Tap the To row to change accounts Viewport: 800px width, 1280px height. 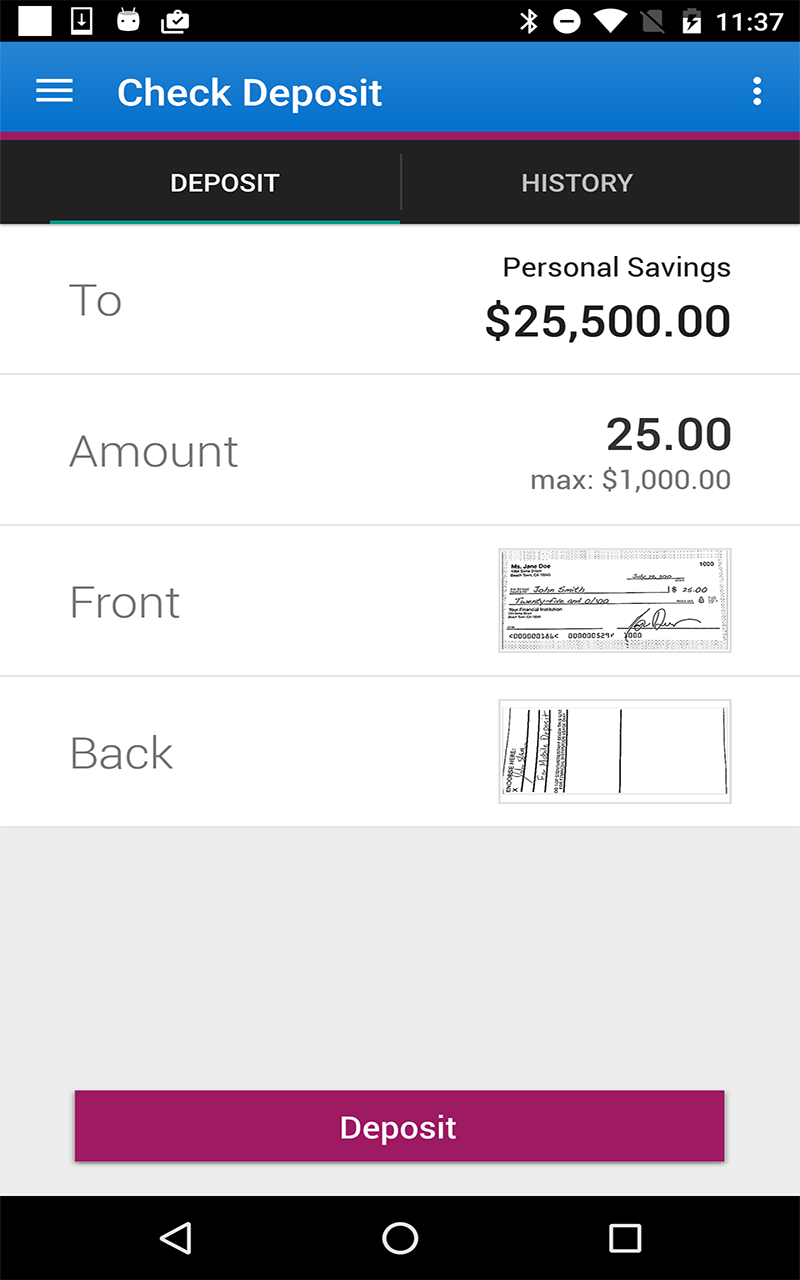[x=400, y=298]
